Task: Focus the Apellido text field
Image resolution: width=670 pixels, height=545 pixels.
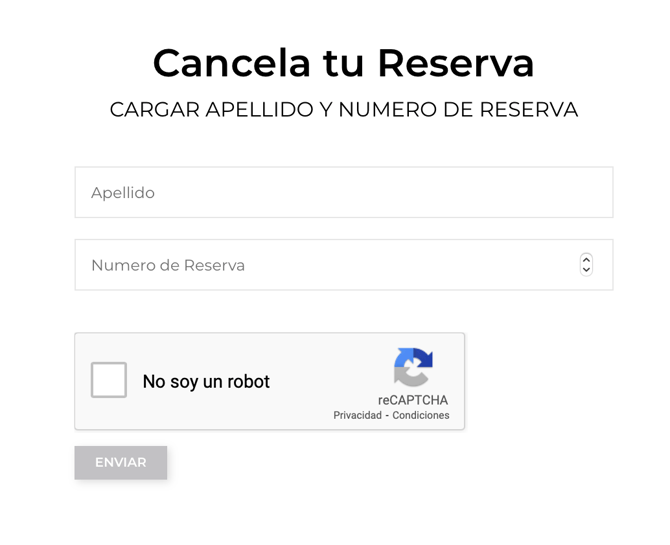Action: click(x=343, y=192)
